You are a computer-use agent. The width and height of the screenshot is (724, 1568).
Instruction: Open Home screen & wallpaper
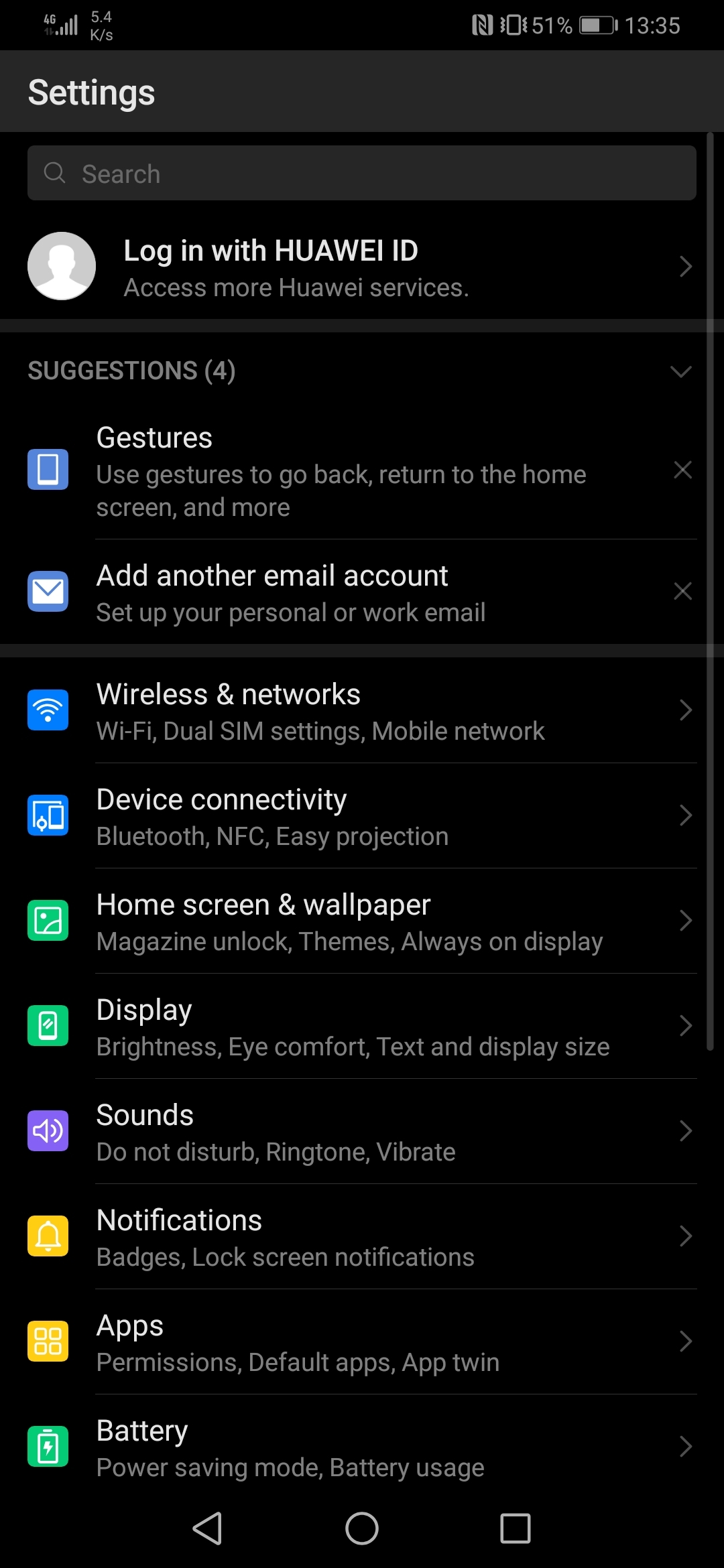click(x=362, y=921)
